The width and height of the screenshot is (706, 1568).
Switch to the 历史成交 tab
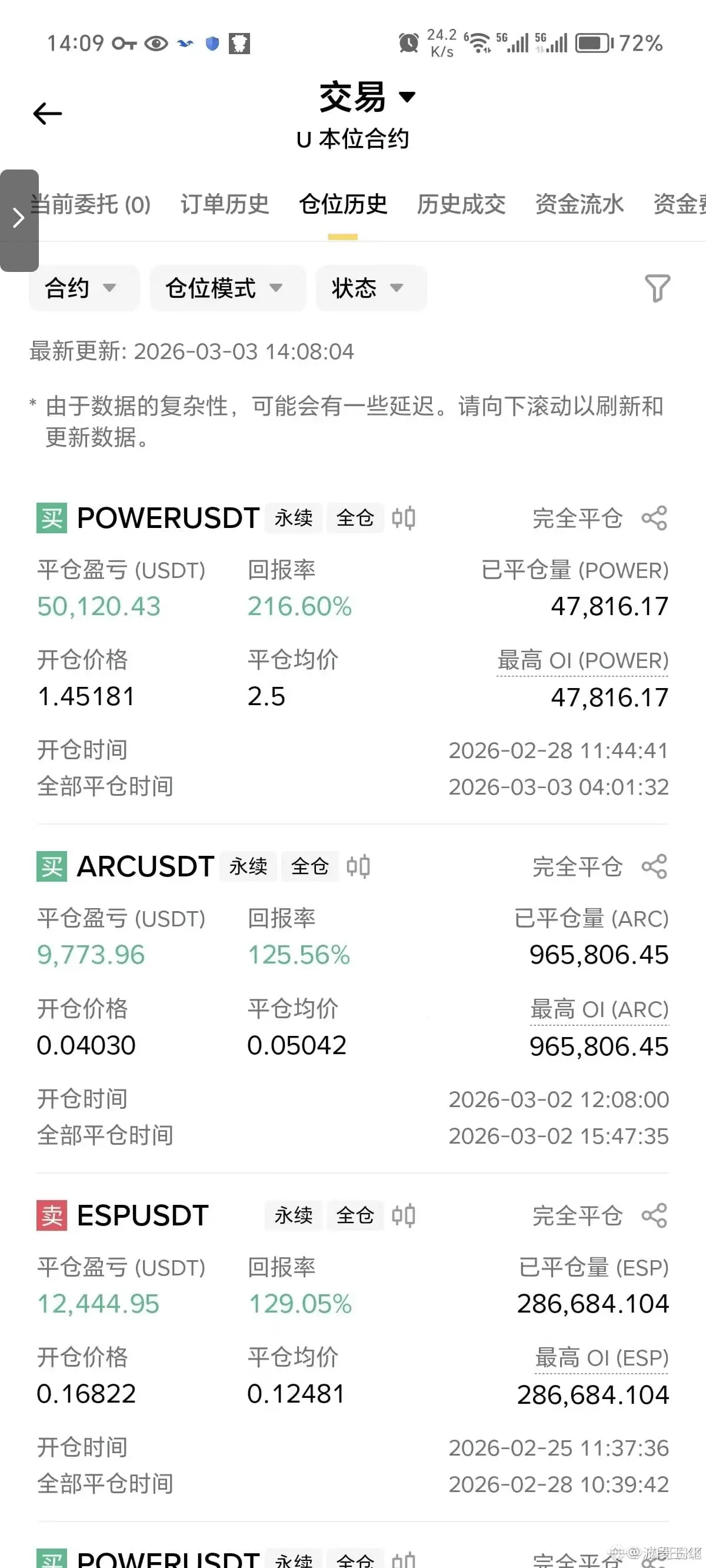[461, 204]
